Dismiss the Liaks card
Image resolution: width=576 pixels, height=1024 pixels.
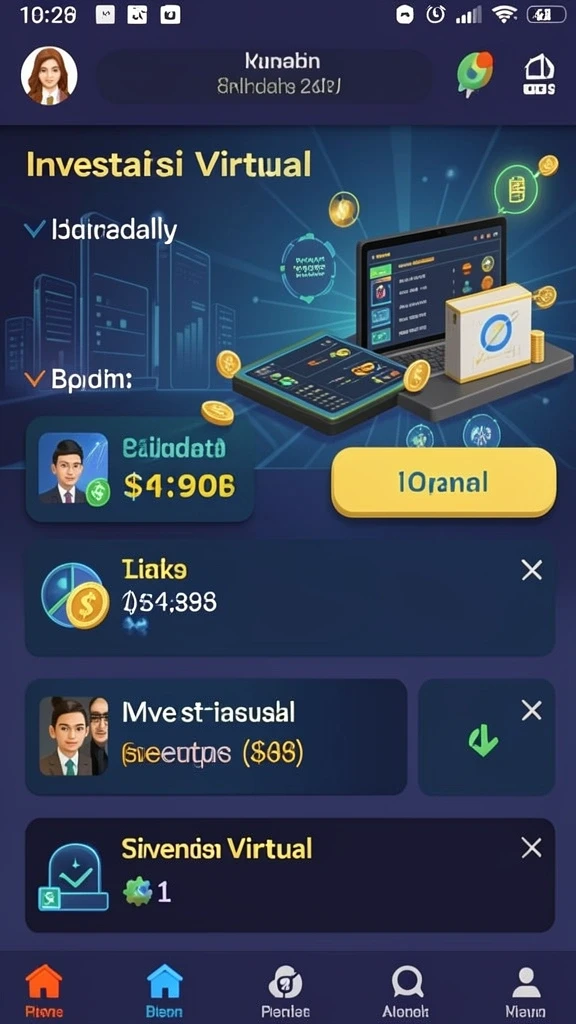coord(532,571)
